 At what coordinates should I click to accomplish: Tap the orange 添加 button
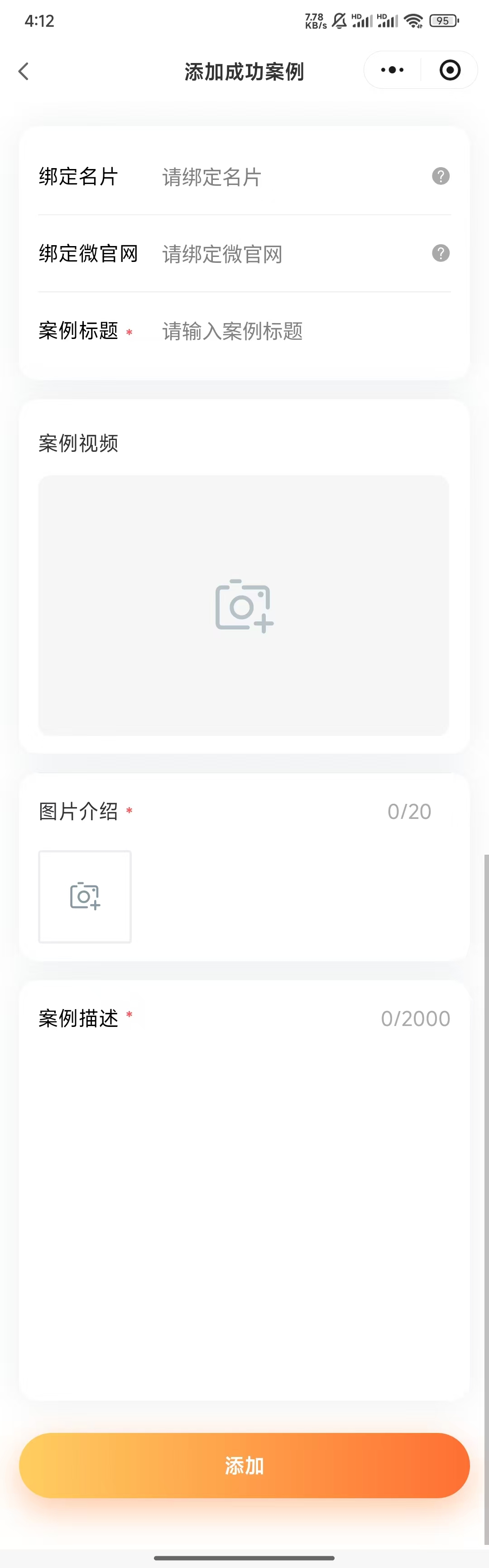(x=244, y=1465)
